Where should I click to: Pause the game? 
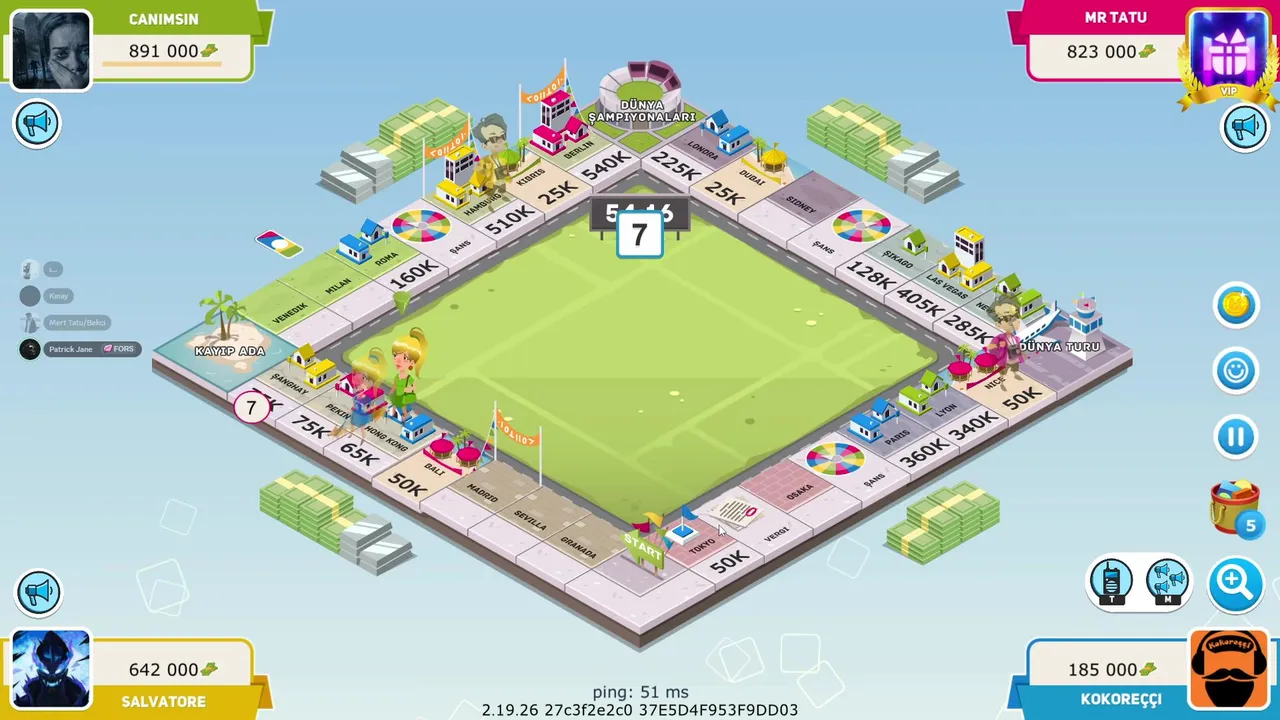[x=1236, y=437]
